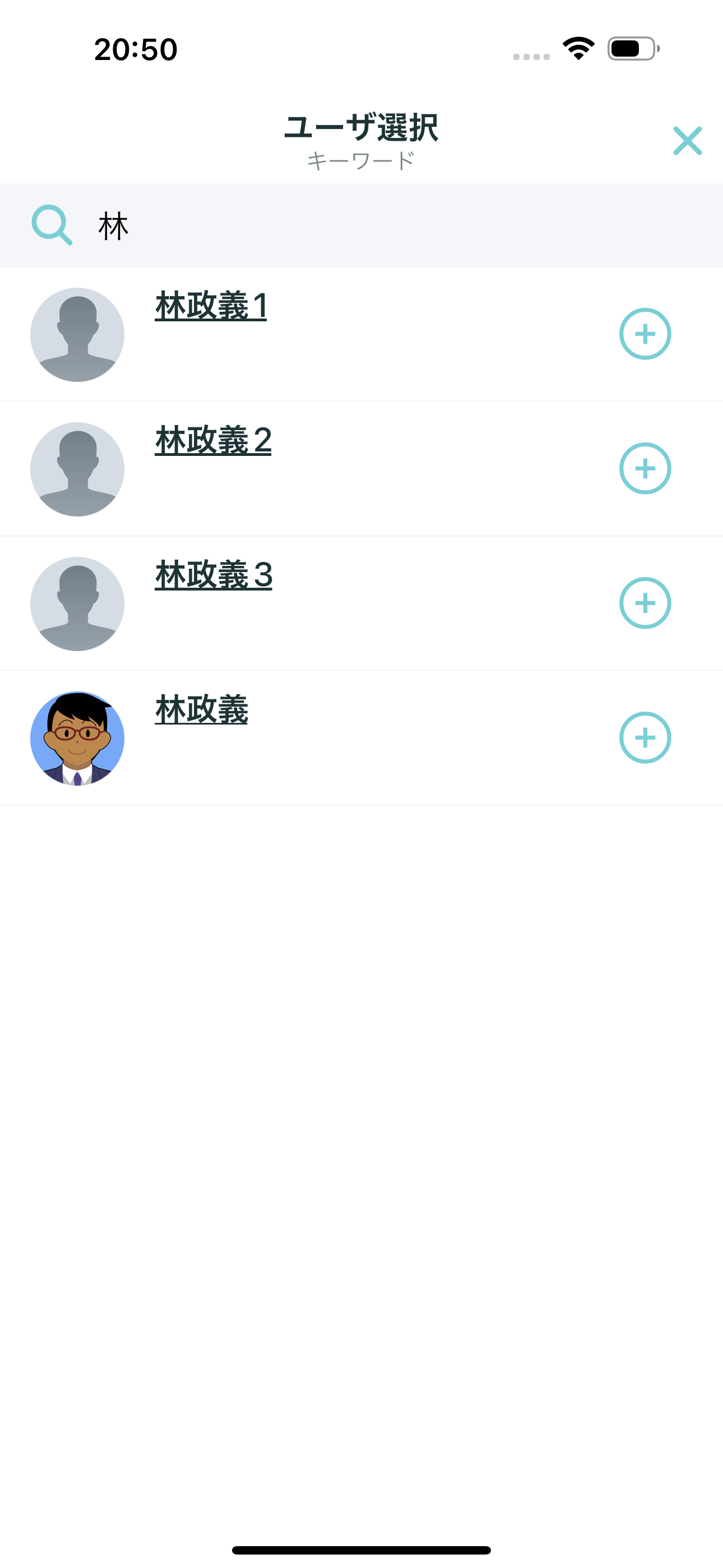Viewport: 723px width, 1568px height.
Task: Open the 林政義3 name link
Action: point(213,575)
